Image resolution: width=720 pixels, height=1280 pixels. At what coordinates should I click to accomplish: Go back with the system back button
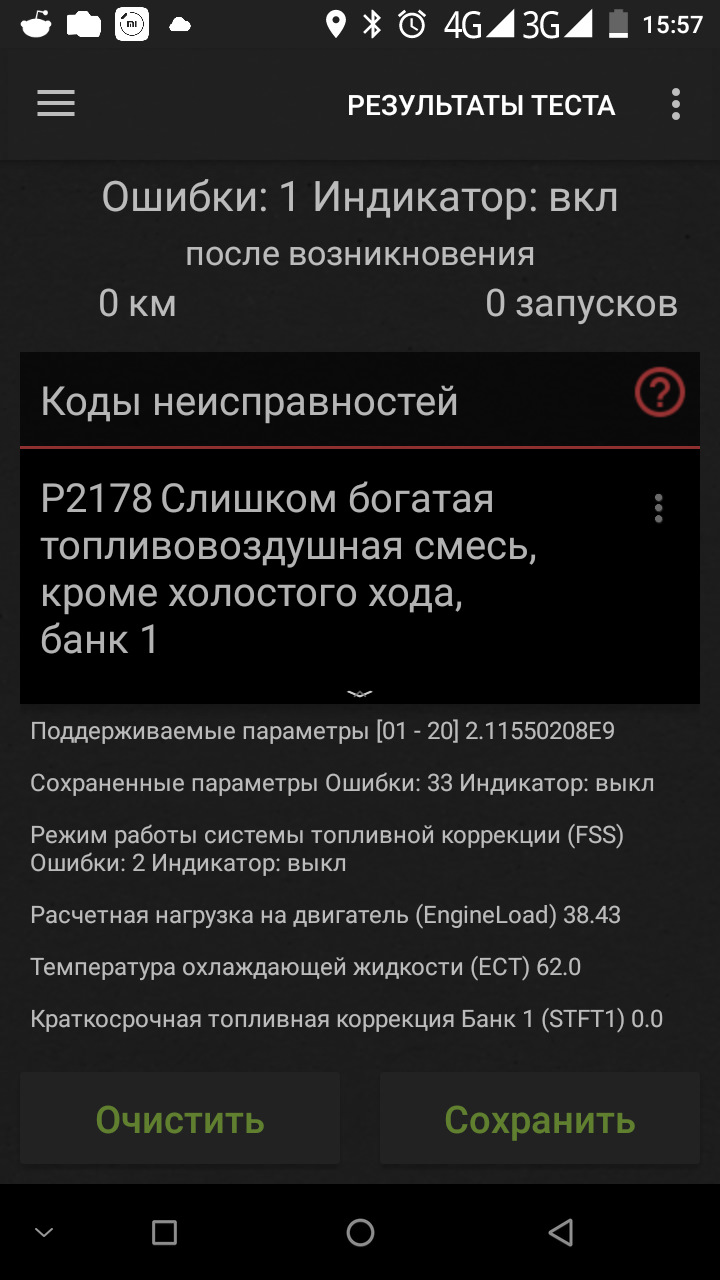[561, 1232]
